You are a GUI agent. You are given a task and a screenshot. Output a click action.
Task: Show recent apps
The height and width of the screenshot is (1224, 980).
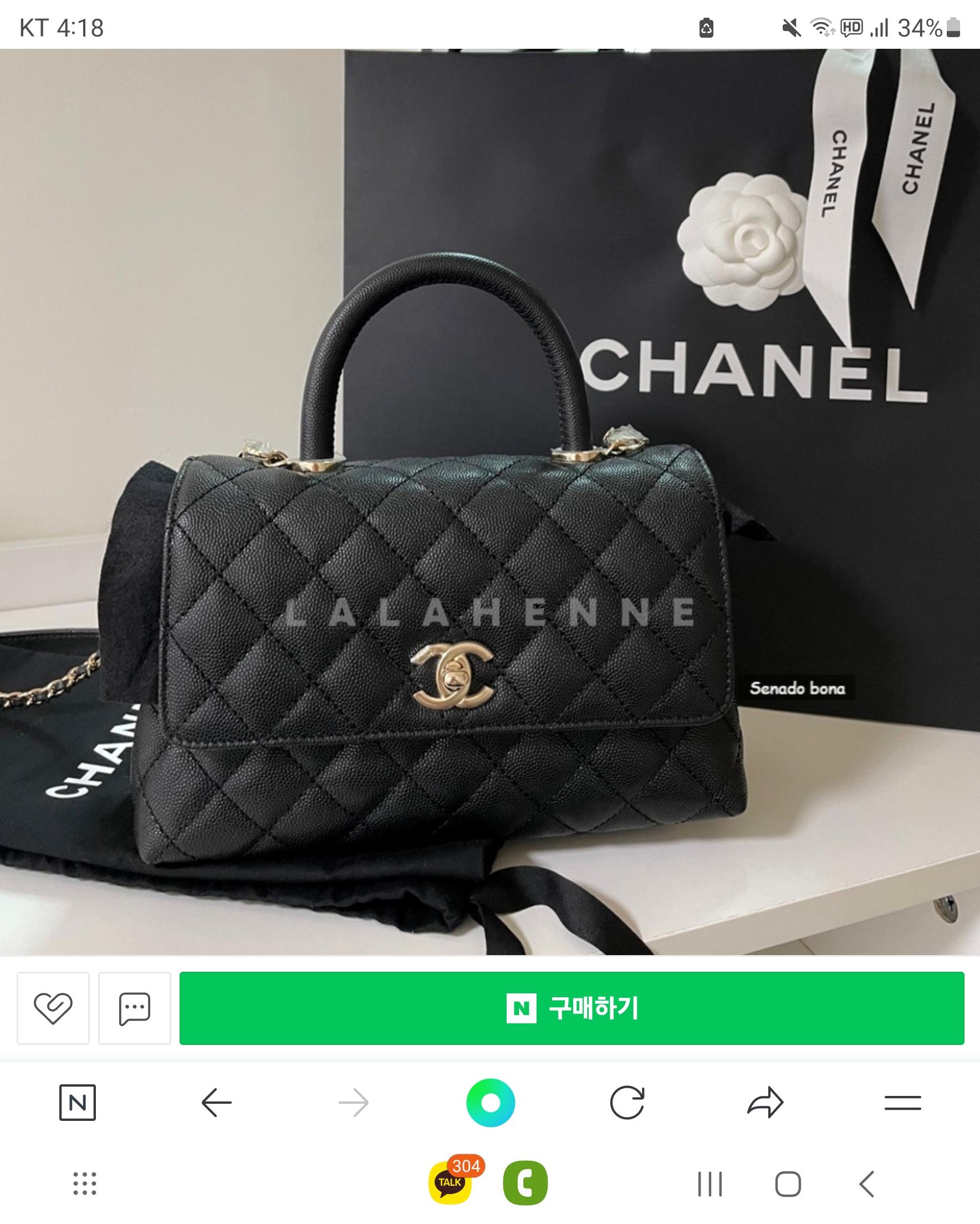coord(710,1184)
